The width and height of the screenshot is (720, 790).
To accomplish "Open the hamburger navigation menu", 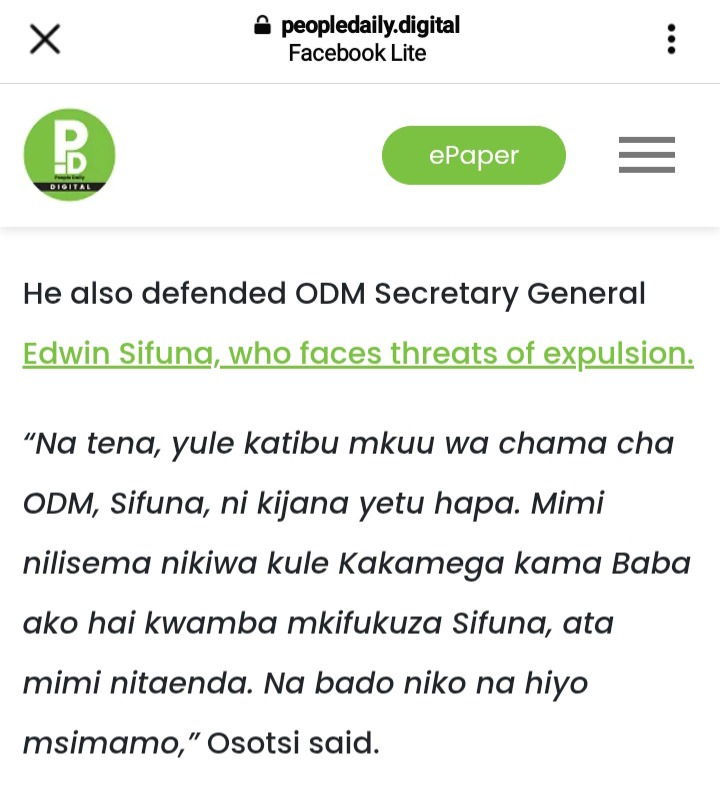I will 646,156.
